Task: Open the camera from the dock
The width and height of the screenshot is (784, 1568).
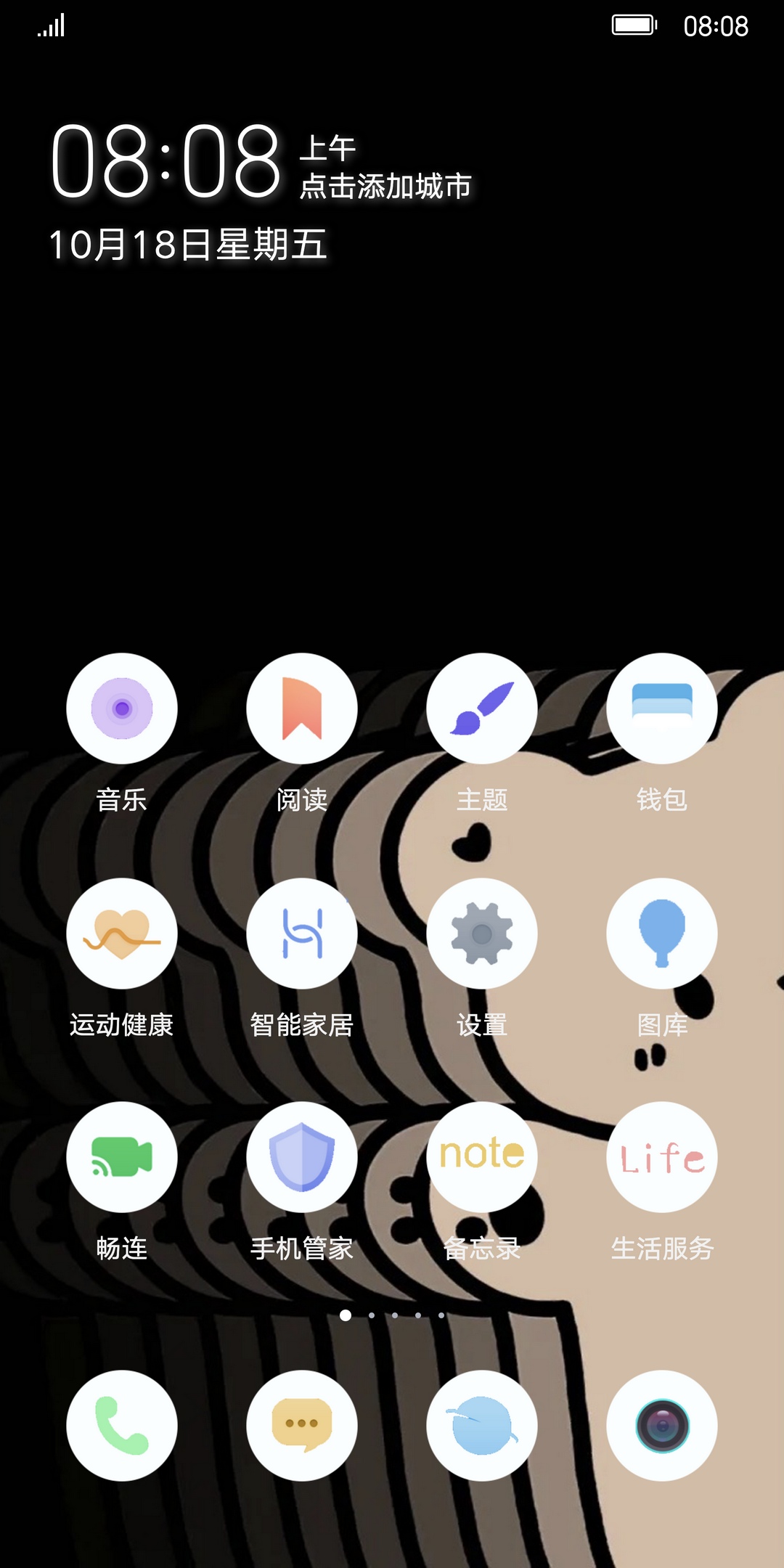Action: [662, 1426]
